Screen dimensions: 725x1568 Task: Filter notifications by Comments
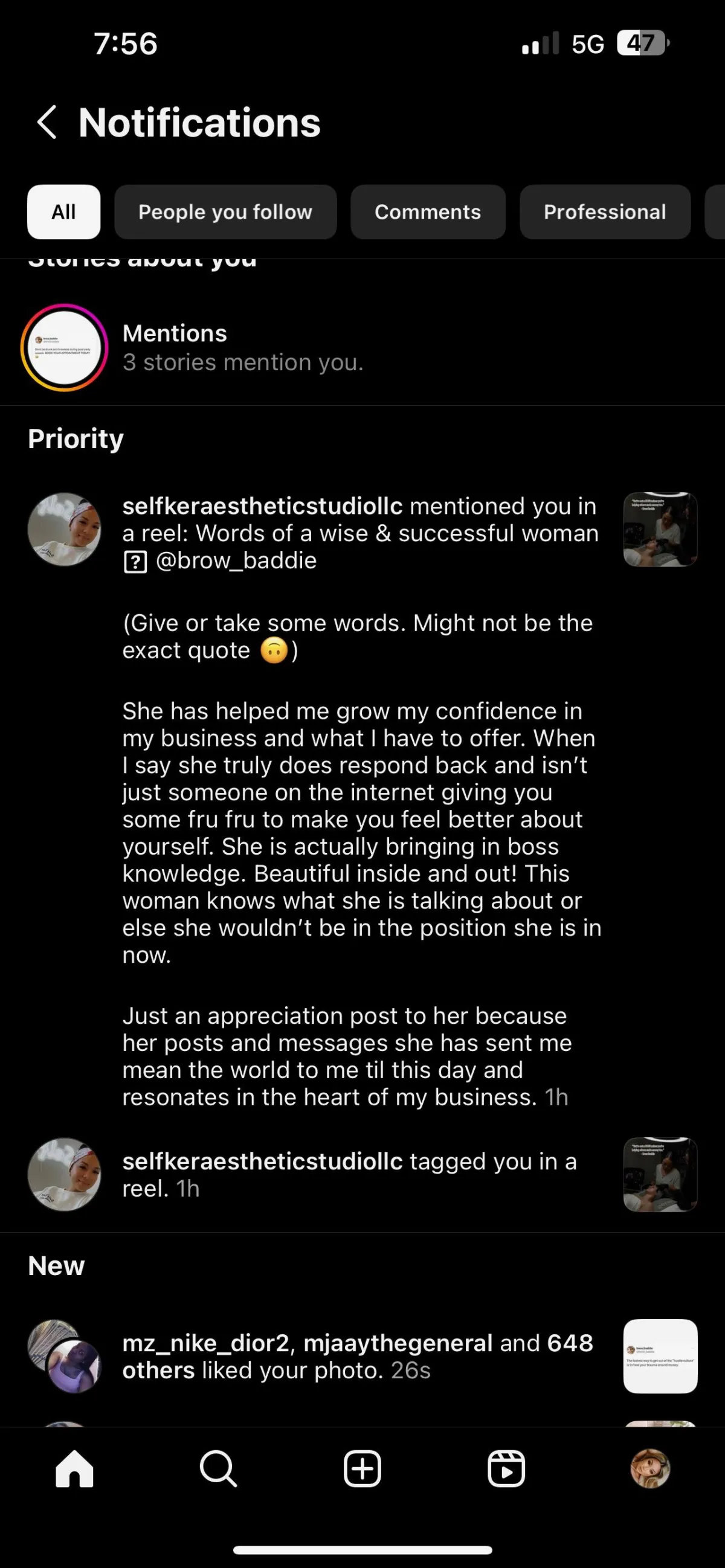click(428, 212)
